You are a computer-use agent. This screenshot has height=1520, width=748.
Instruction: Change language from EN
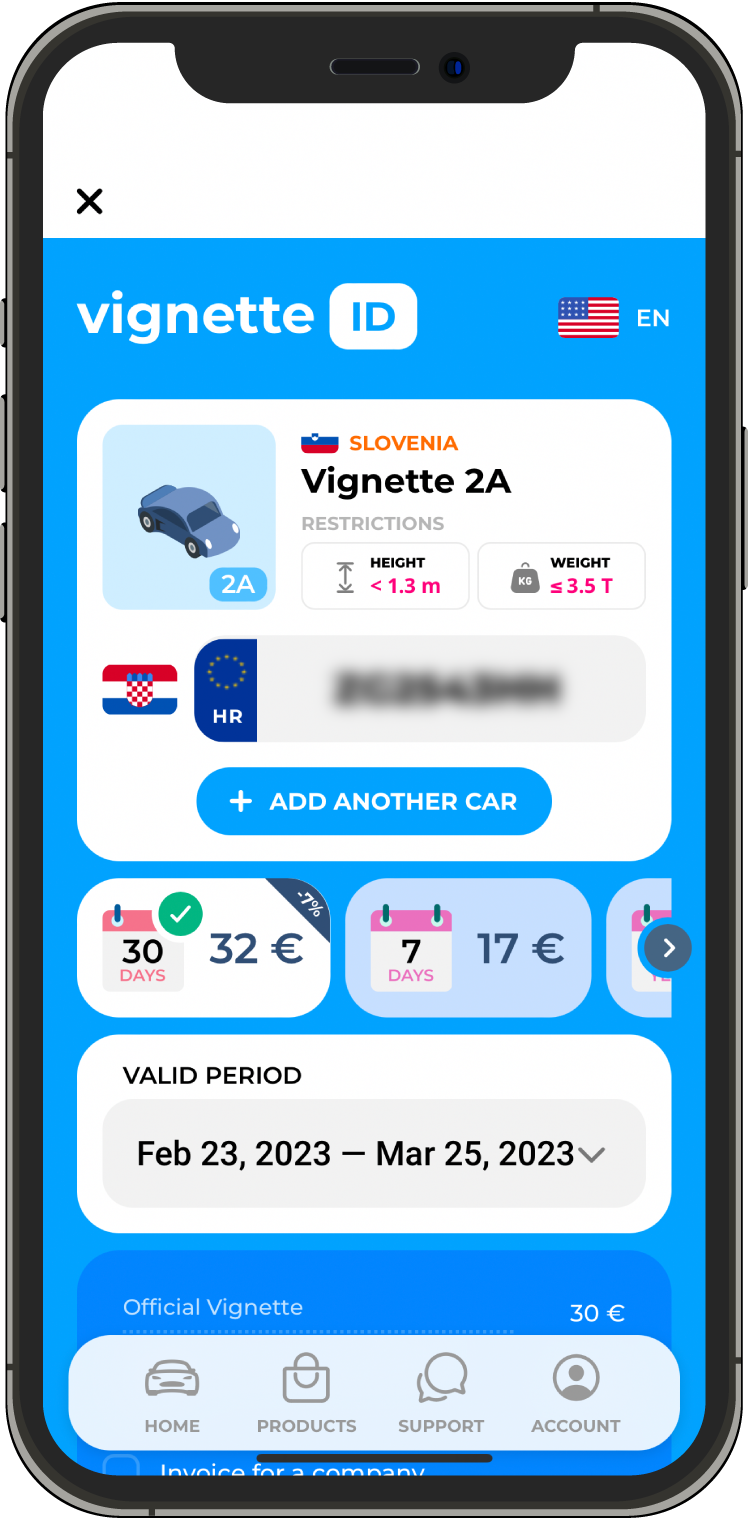pyautogui.click(x=613, y=318)
